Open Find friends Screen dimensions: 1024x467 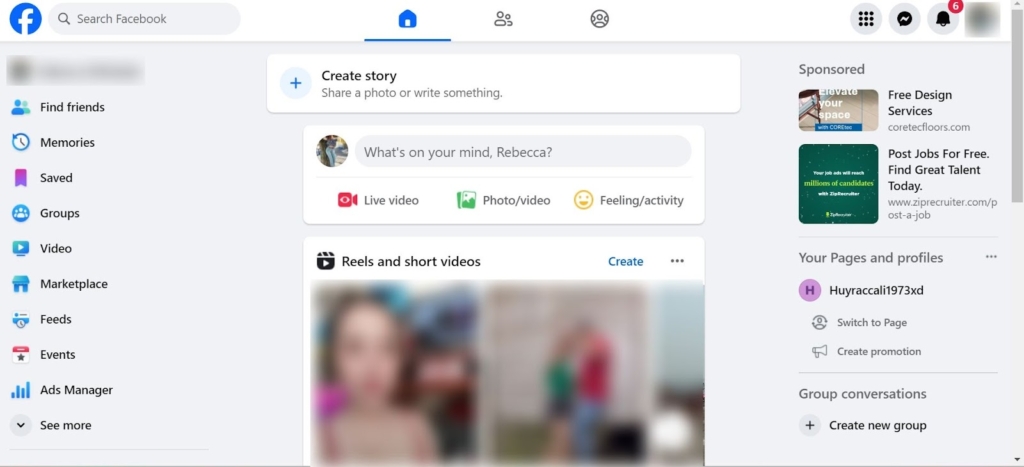[72, 107]
